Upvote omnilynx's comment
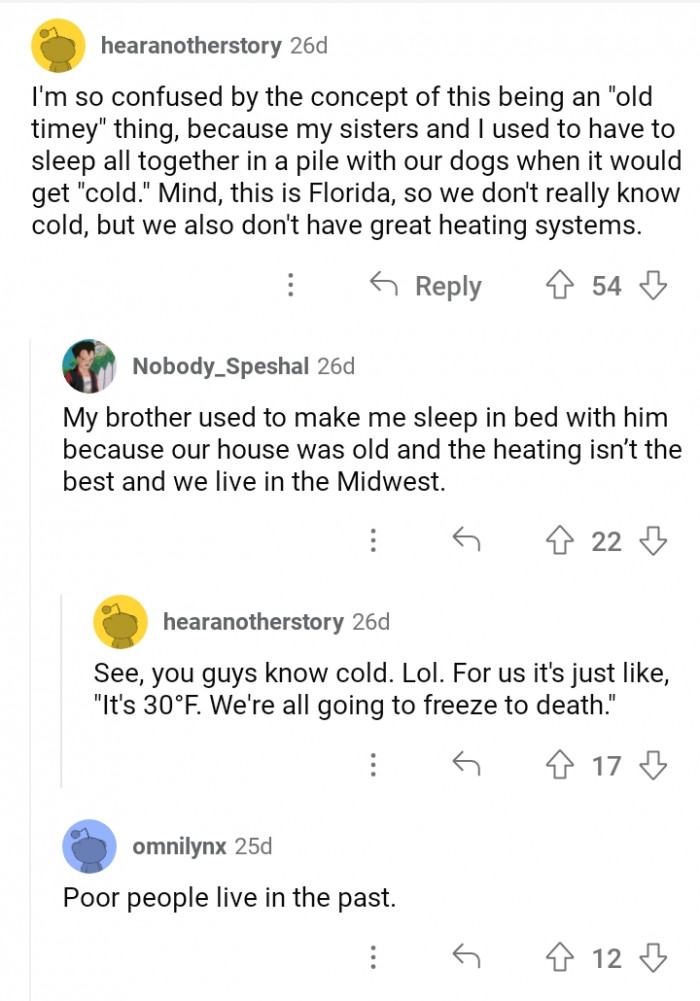 pos(558,958)
